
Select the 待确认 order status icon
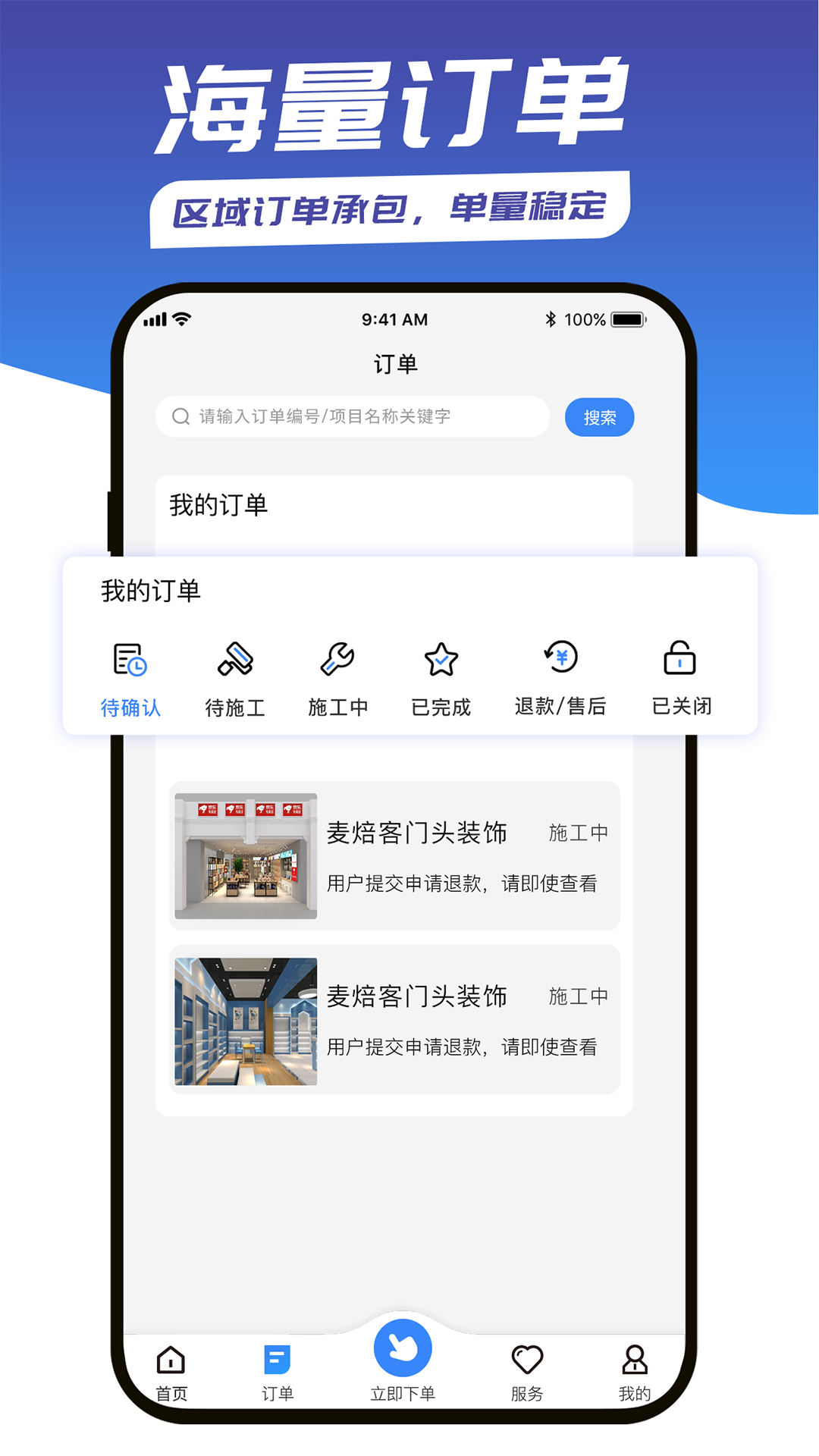point(127,661)
